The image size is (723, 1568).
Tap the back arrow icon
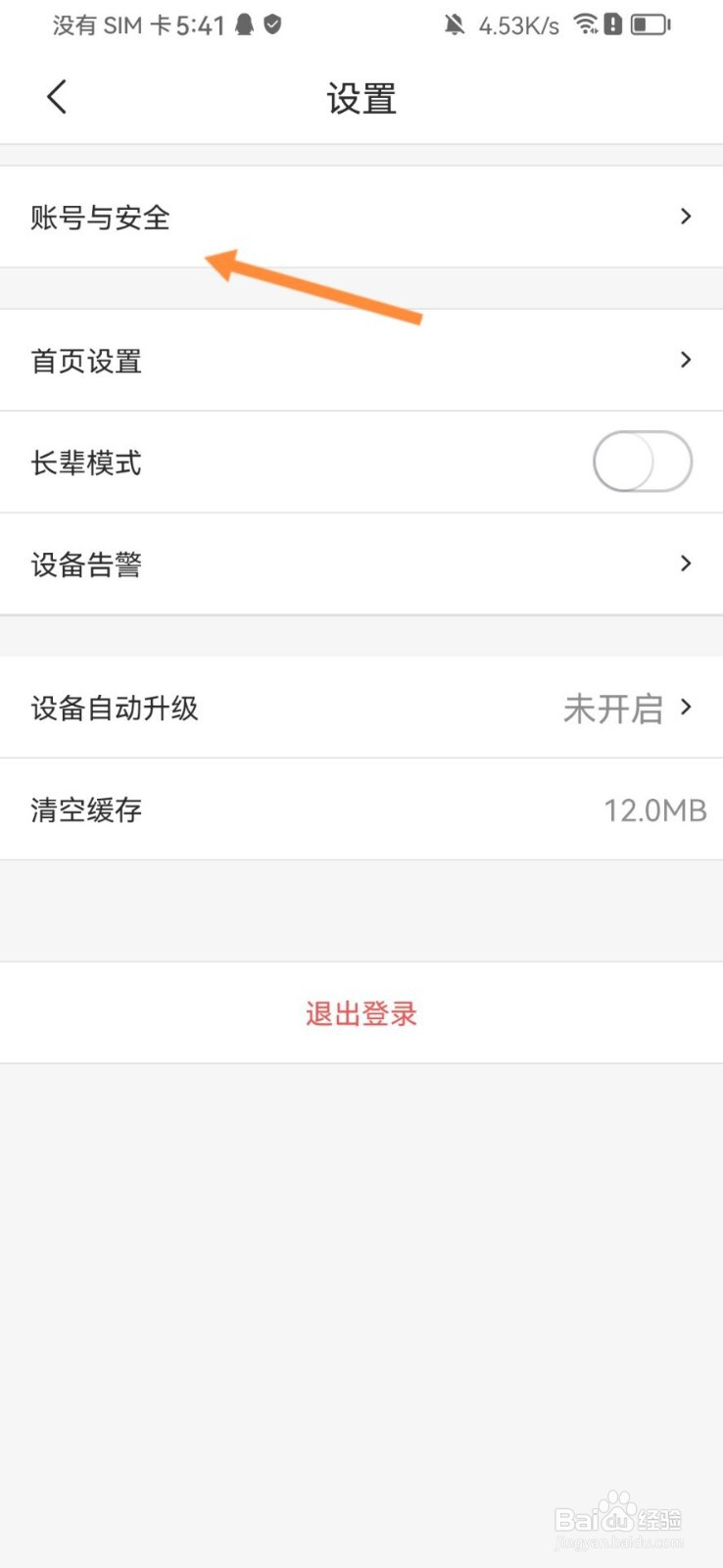(x=56, y=96)
